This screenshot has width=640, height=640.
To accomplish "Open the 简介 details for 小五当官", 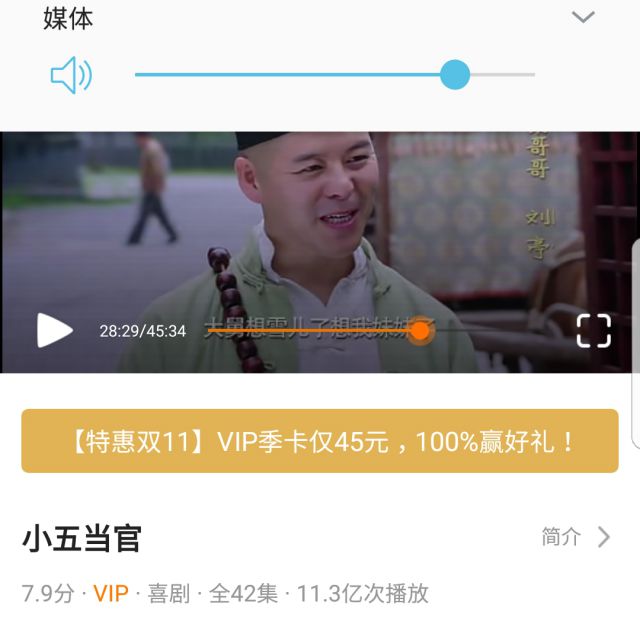I will point(576,537).
